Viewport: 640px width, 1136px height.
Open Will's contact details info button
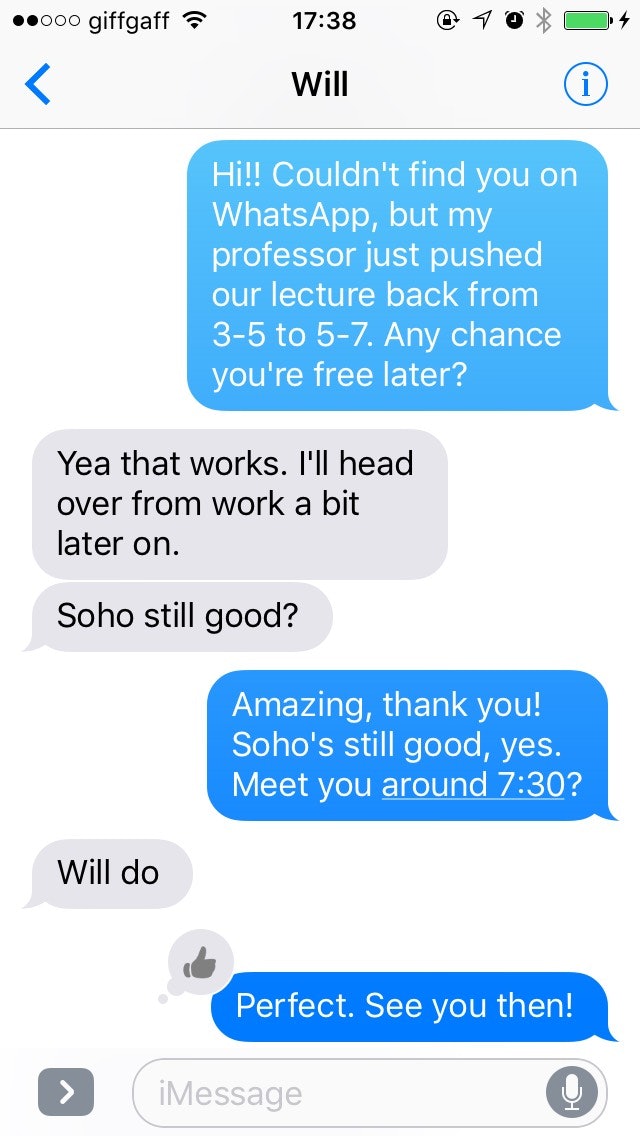(585, 85)
